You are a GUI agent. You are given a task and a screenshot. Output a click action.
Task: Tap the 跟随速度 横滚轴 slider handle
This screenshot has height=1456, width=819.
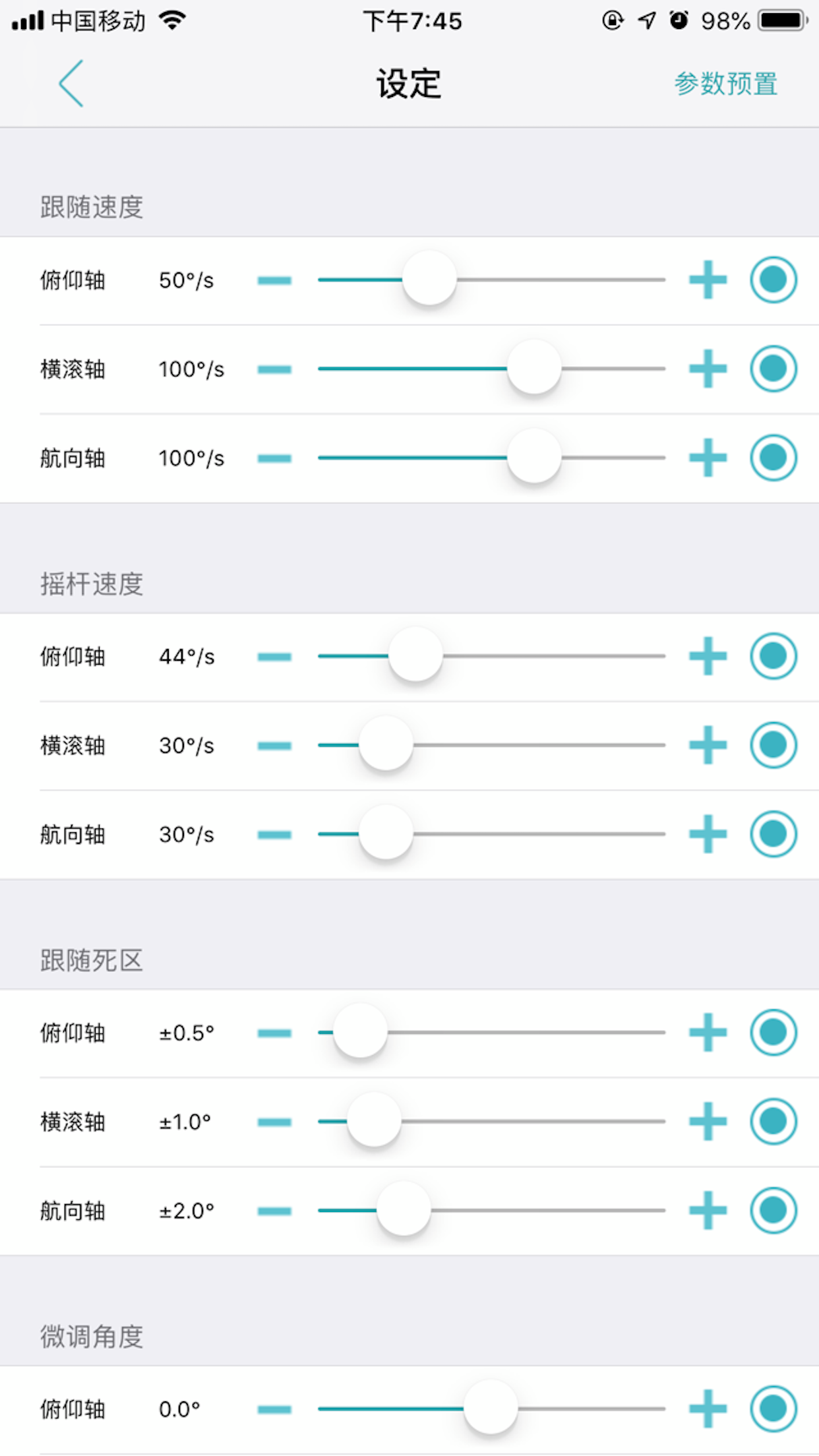pyautogui.click(x=534, y=369)
